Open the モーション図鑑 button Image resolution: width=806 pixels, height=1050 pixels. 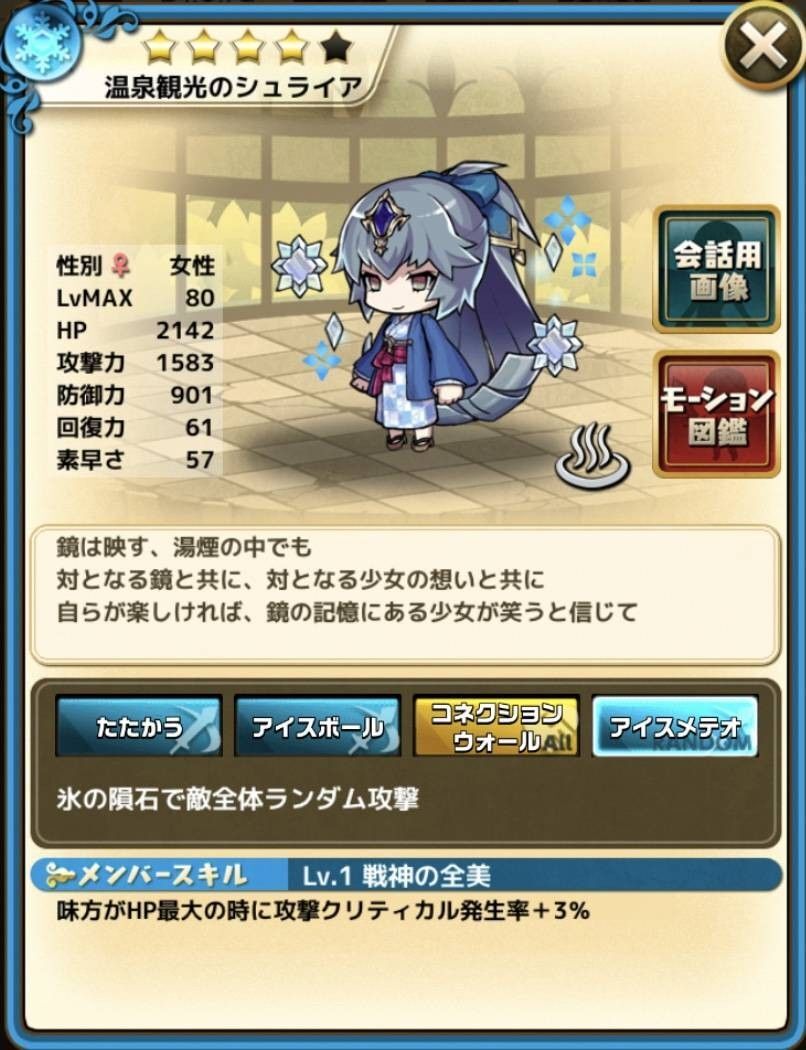(715, 414)
